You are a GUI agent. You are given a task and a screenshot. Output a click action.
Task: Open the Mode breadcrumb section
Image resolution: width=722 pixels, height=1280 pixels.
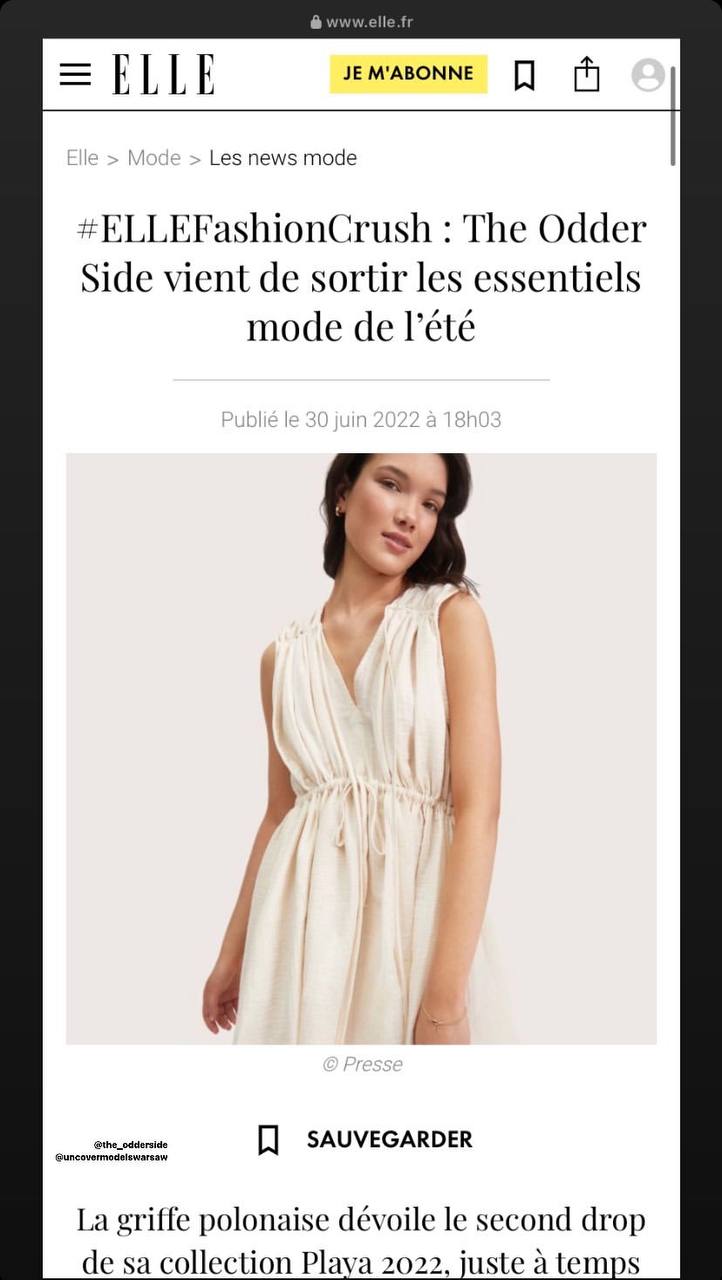pos(154,158)
